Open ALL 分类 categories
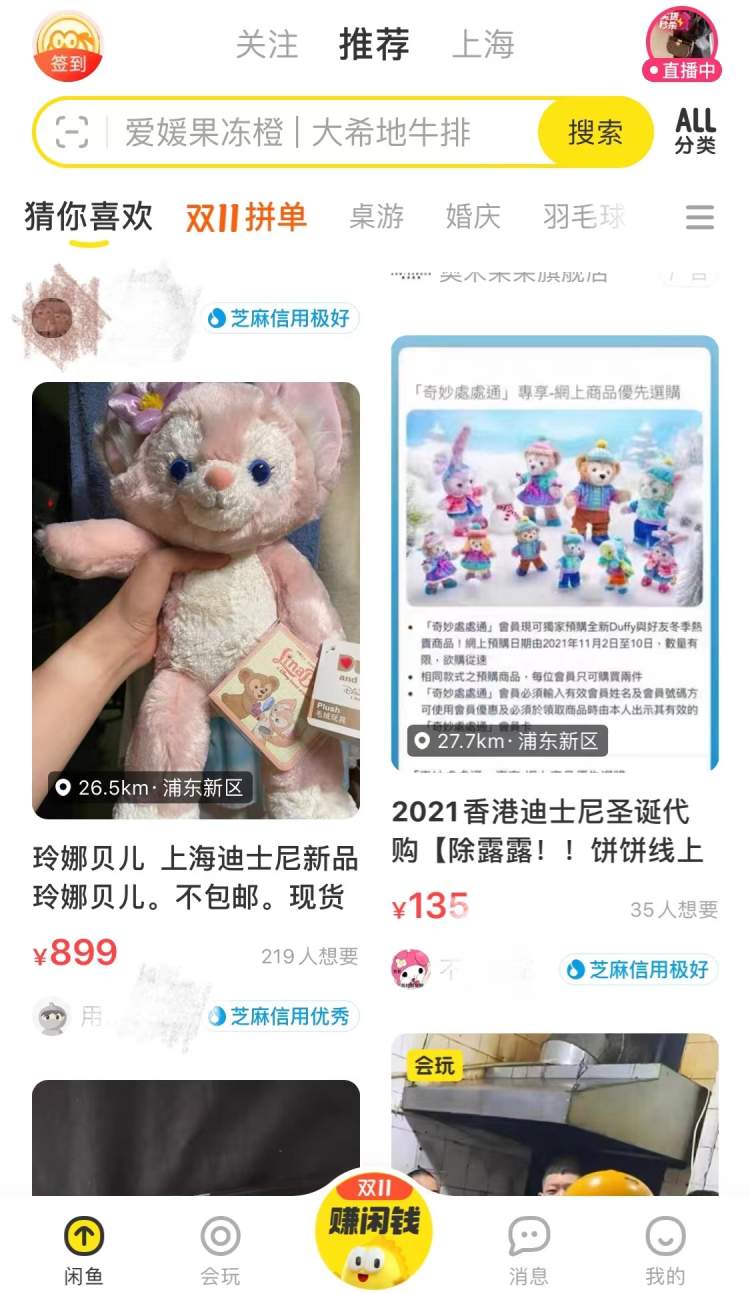The image size is (750, 1294). [x=695, y=131]
